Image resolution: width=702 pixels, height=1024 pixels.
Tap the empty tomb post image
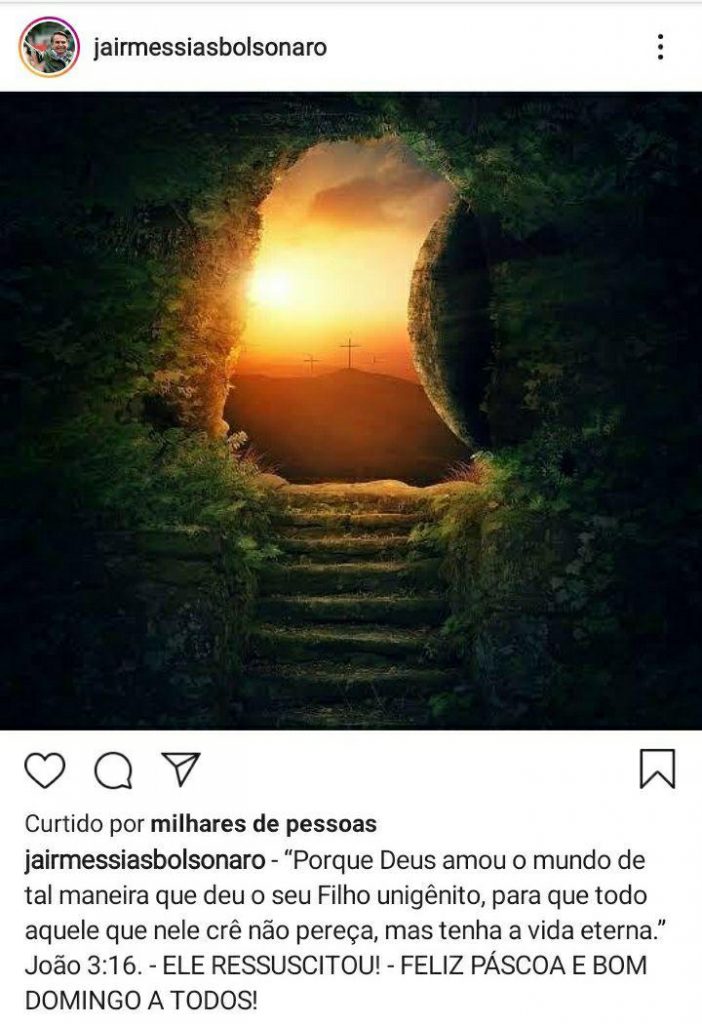click(350, 410)
